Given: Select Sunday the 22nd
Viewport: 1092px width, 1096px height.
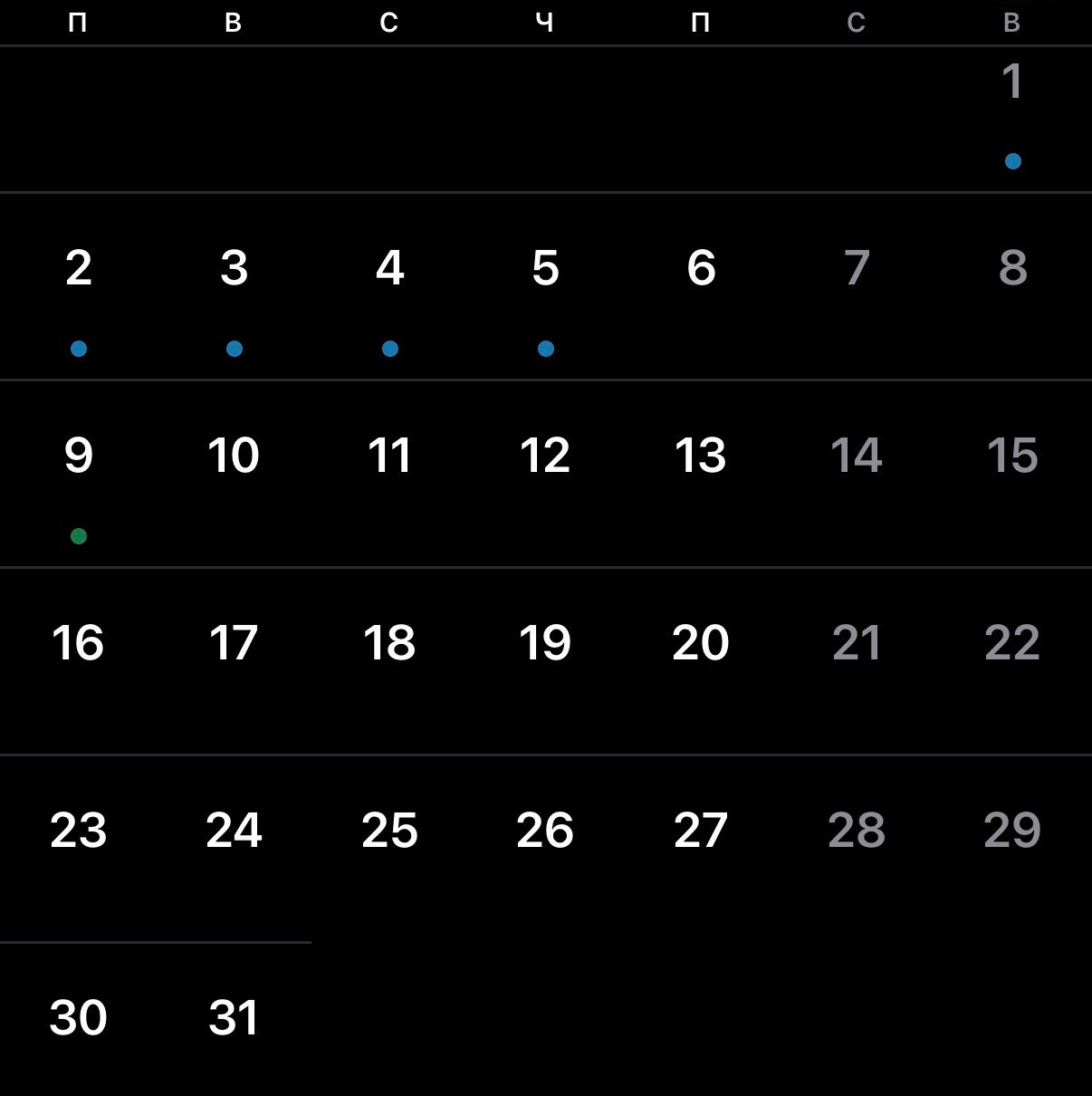Looking at the screenshot, I should pyautogui.click(x=1012, y=643).
